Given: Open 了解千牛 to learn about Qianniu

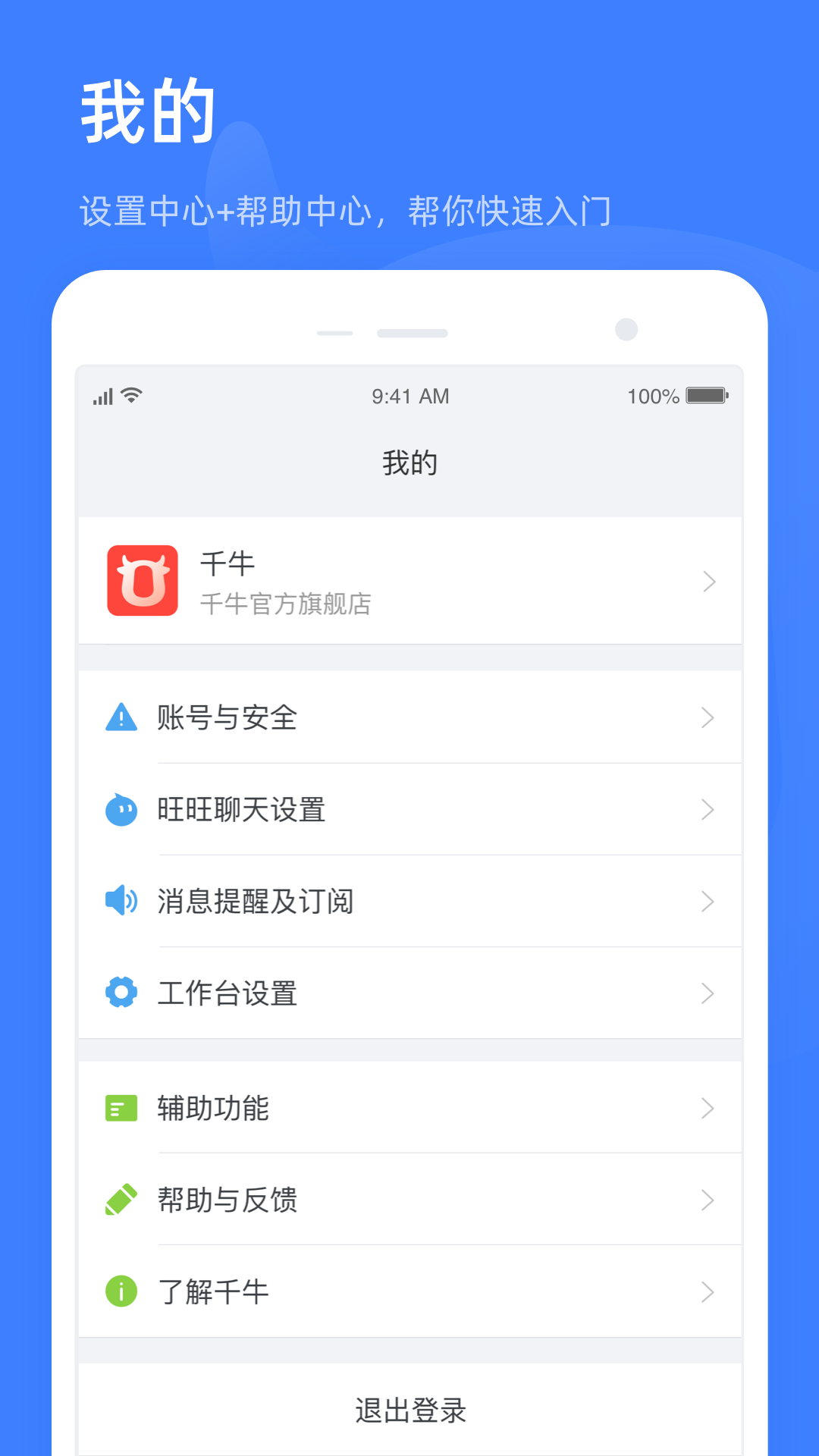Looking at the screenshot, I should 409,1292.
